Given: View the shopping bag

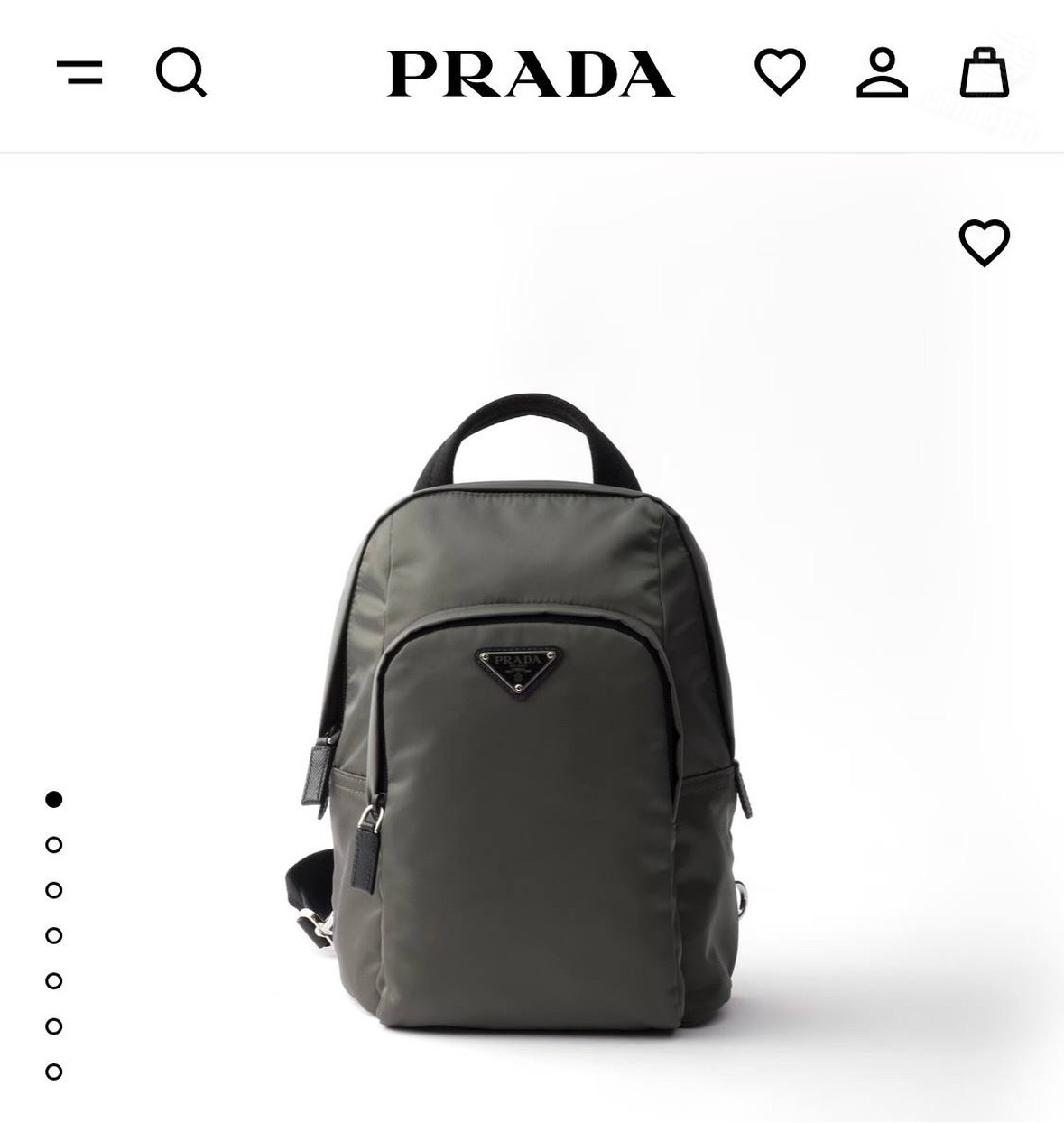Looking at the screenshot, I should click(x=984, y=71).
